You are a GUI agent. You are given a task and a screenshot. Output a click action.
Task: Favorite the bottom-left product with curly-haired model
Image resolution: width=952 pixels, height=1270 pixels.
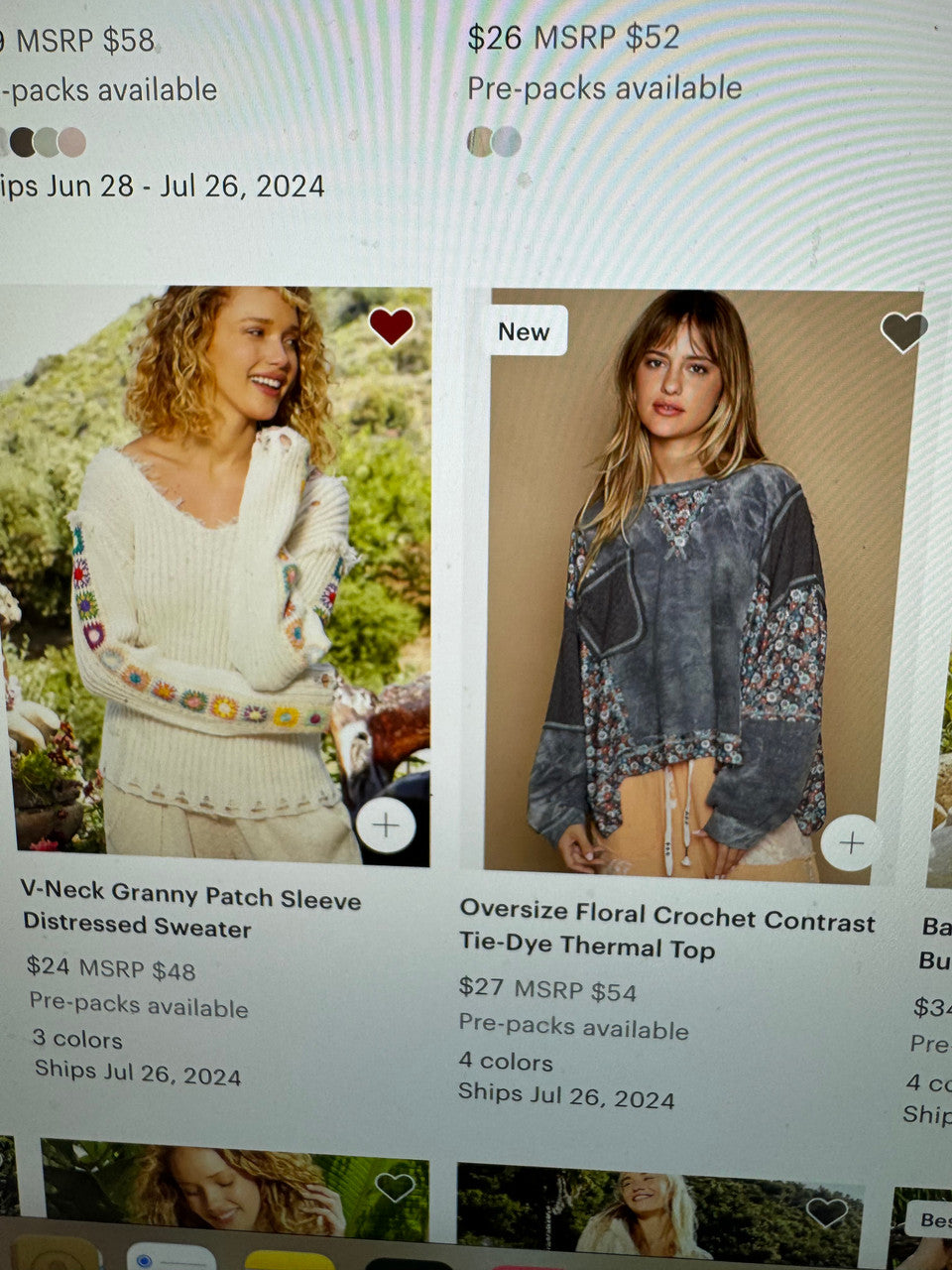[394, 1186]
